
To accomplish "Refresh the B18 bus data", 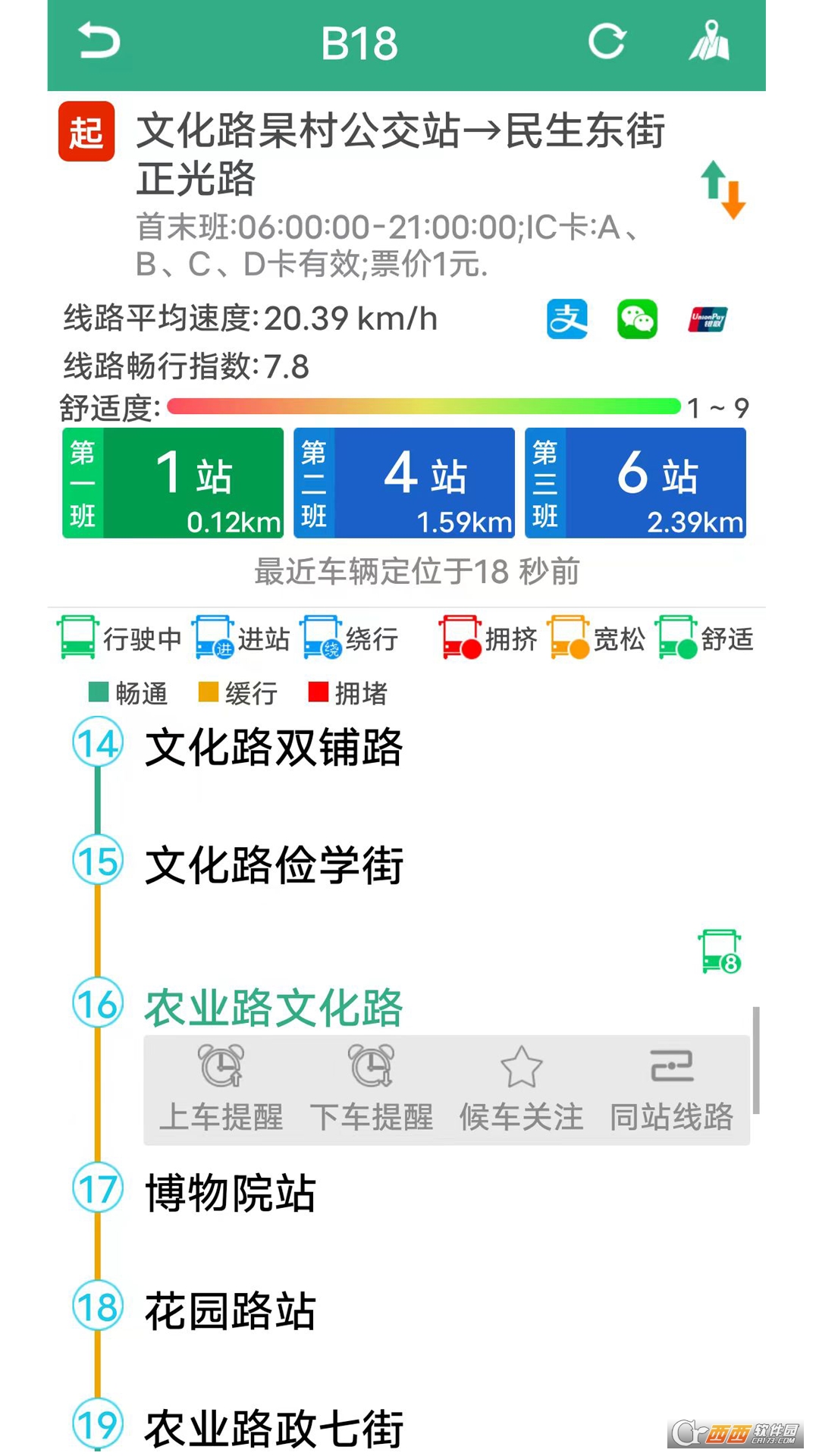I will [607, 42].
